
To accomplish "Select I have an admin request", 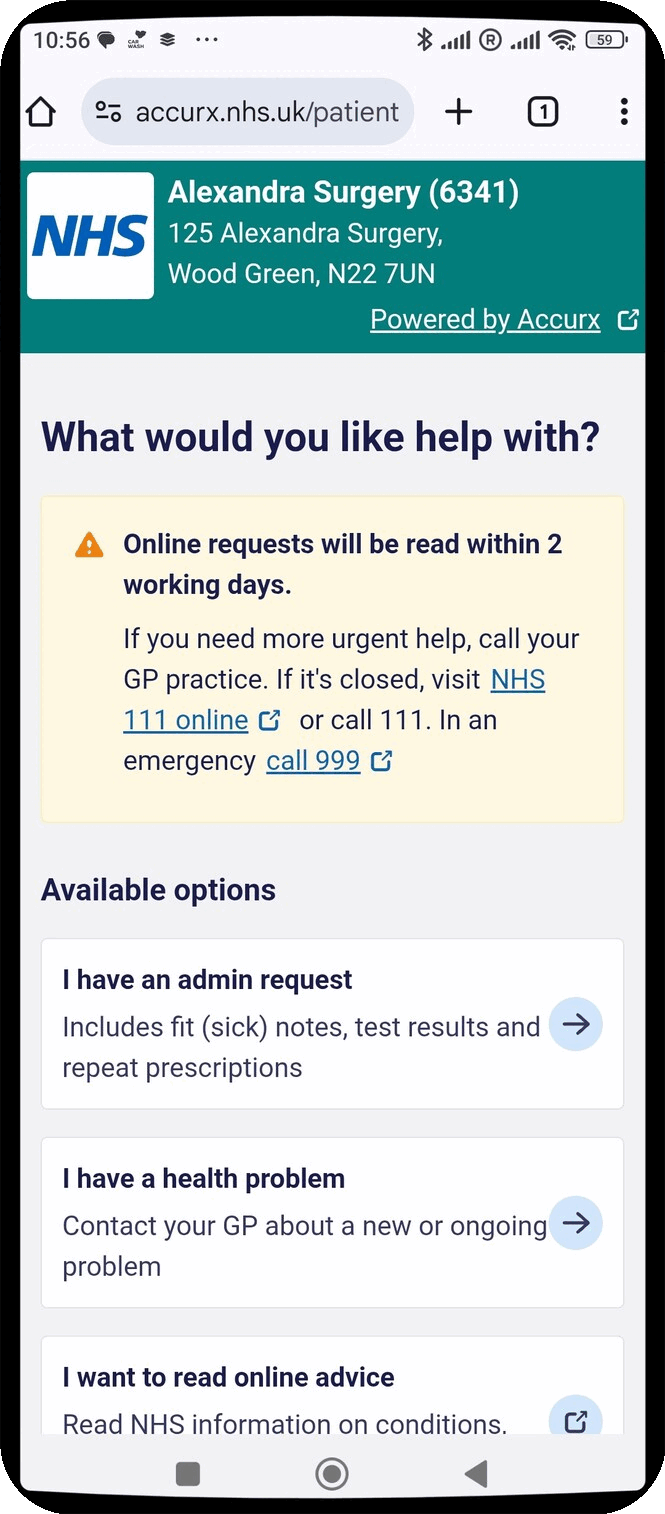I will tap(332, 1023).
